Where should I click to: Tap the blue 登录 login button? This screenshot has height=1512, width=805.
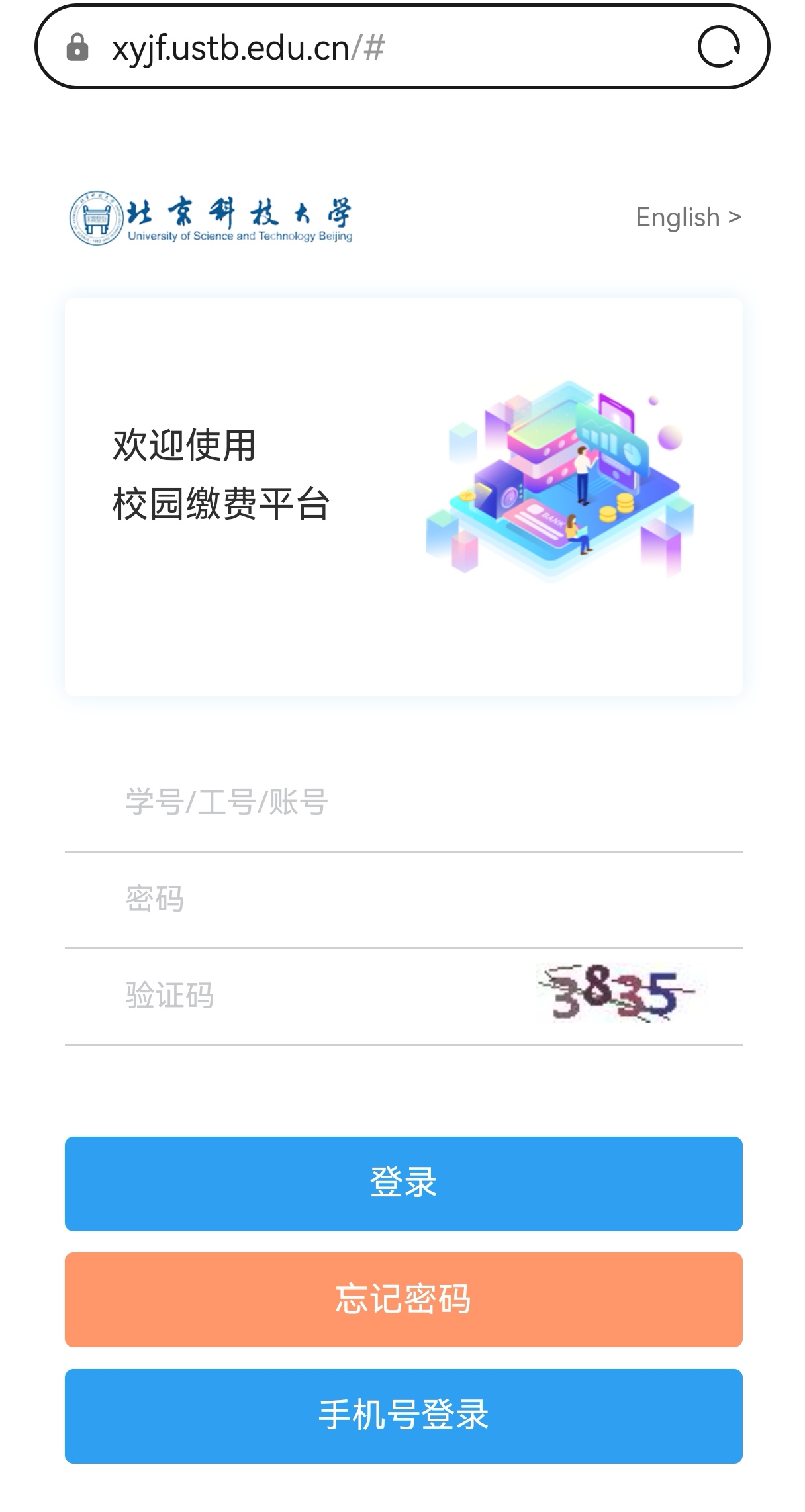point(403,1184)
